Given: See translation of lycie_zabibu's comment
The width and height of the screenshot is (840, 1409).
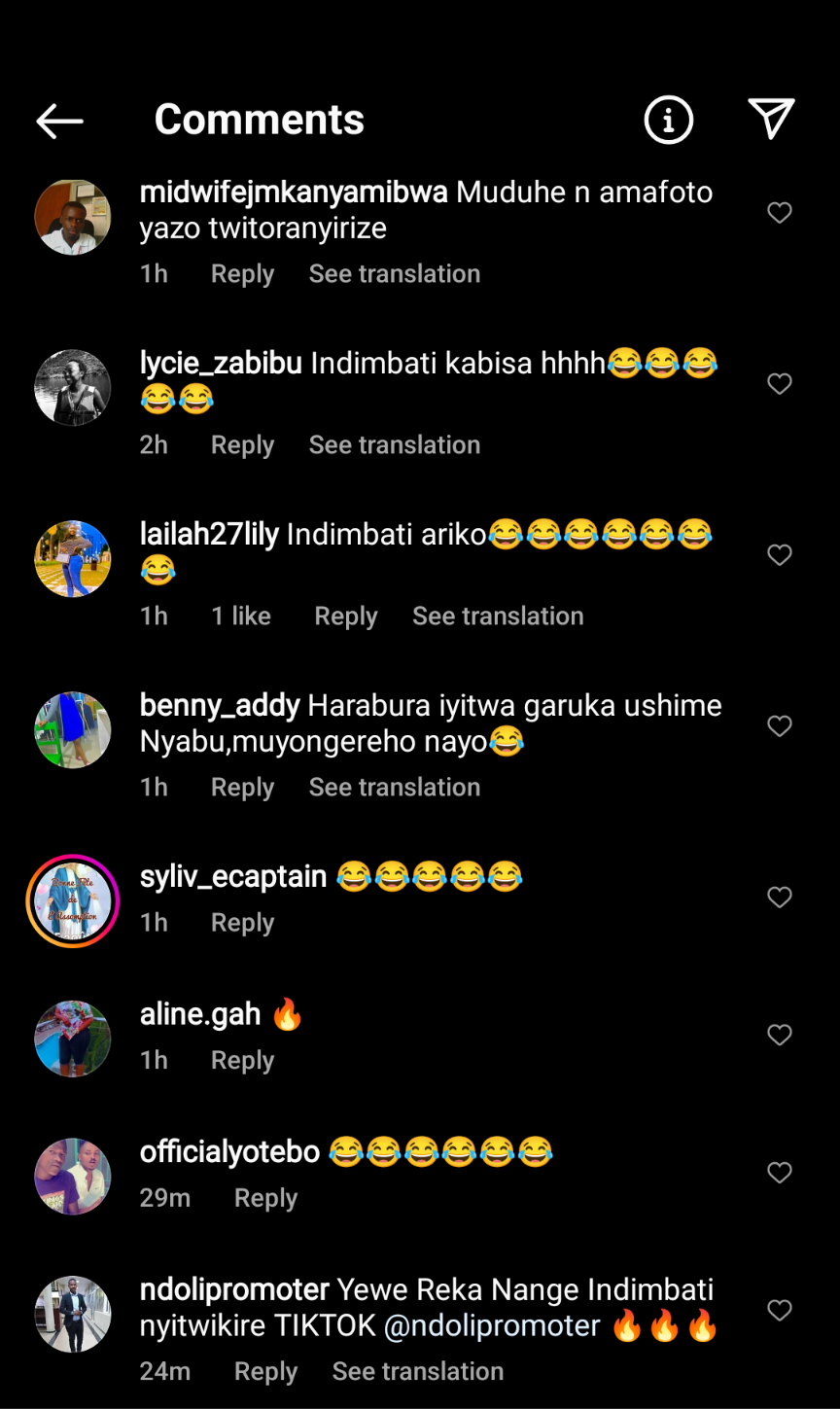Looking at the screenshot, I should coord(394,445).
